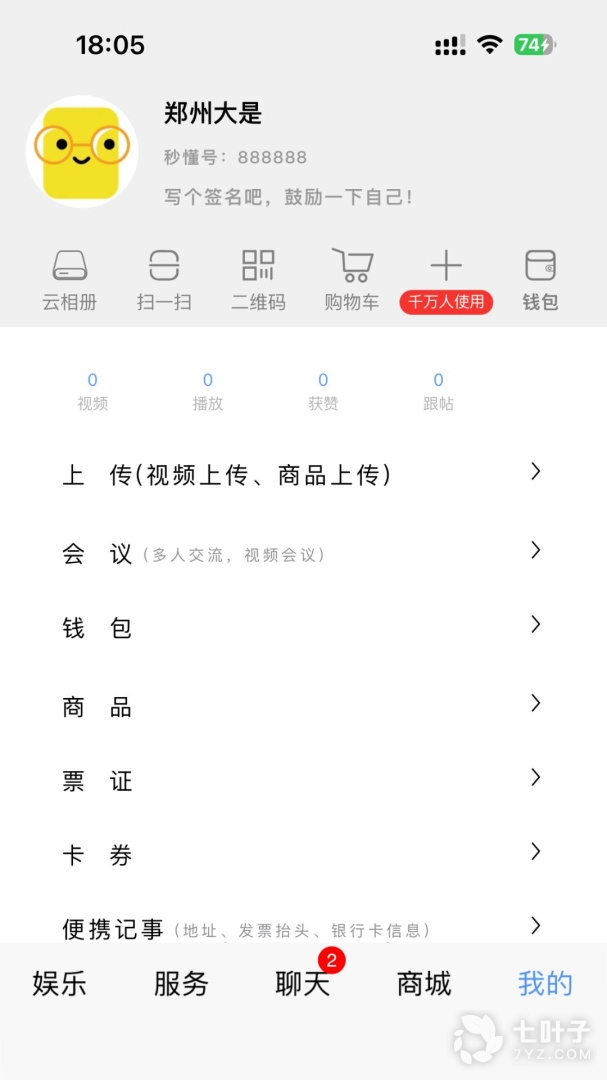
Task: Switch to the 商城 tab
Action: click(424, 984)
